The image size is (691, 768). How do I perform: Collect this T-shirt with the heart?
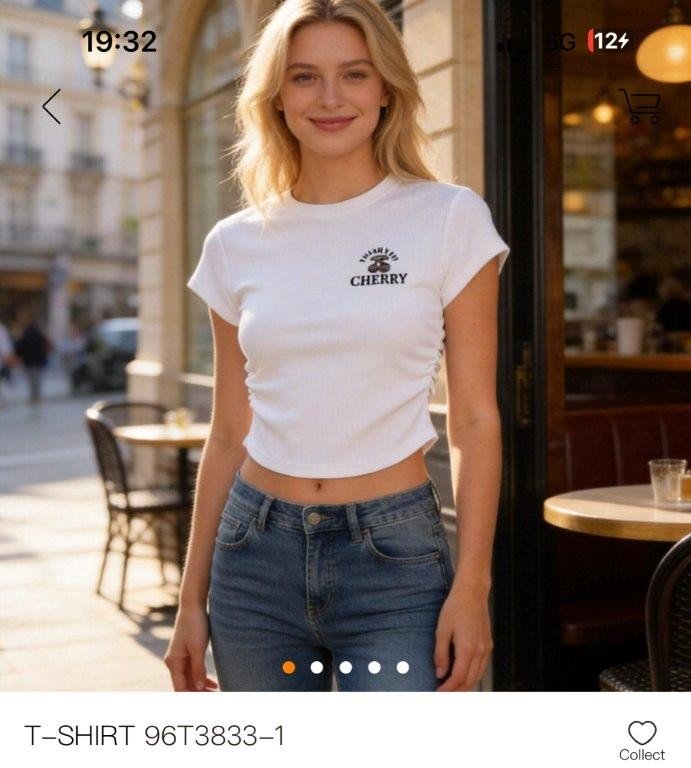click(x=642, y=738)
